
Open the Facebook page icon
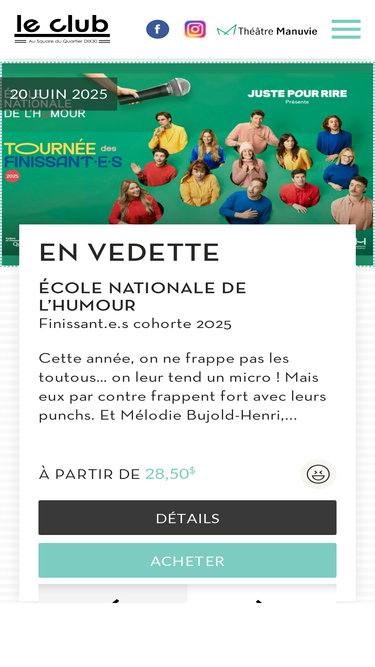click(157, 29)
